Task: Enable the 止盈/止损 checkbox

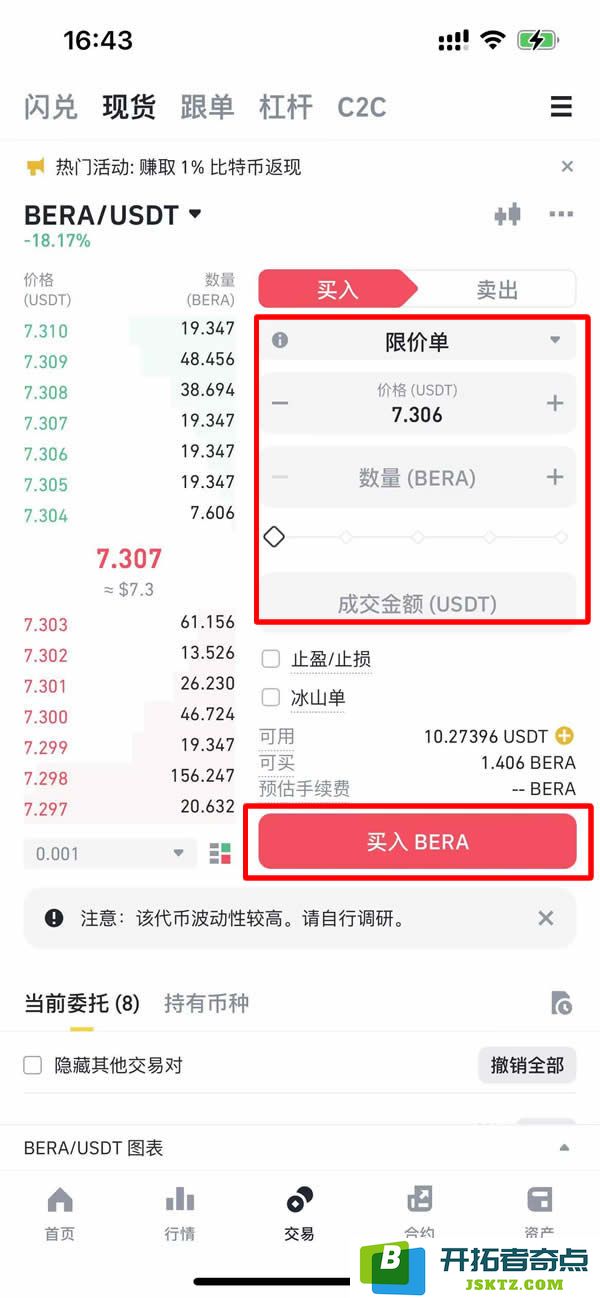Action: click(270, 659)
